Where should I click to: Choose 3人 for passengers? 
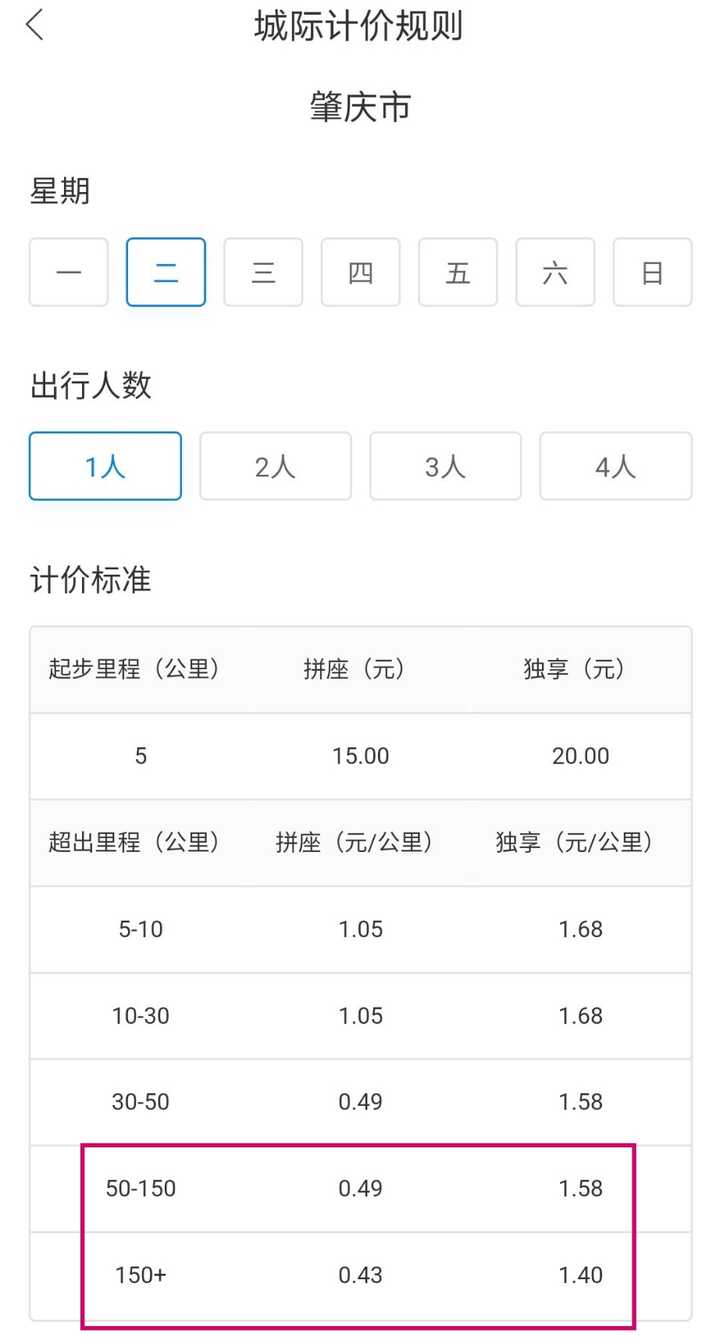pyautogui.click(x=445, y=466)
